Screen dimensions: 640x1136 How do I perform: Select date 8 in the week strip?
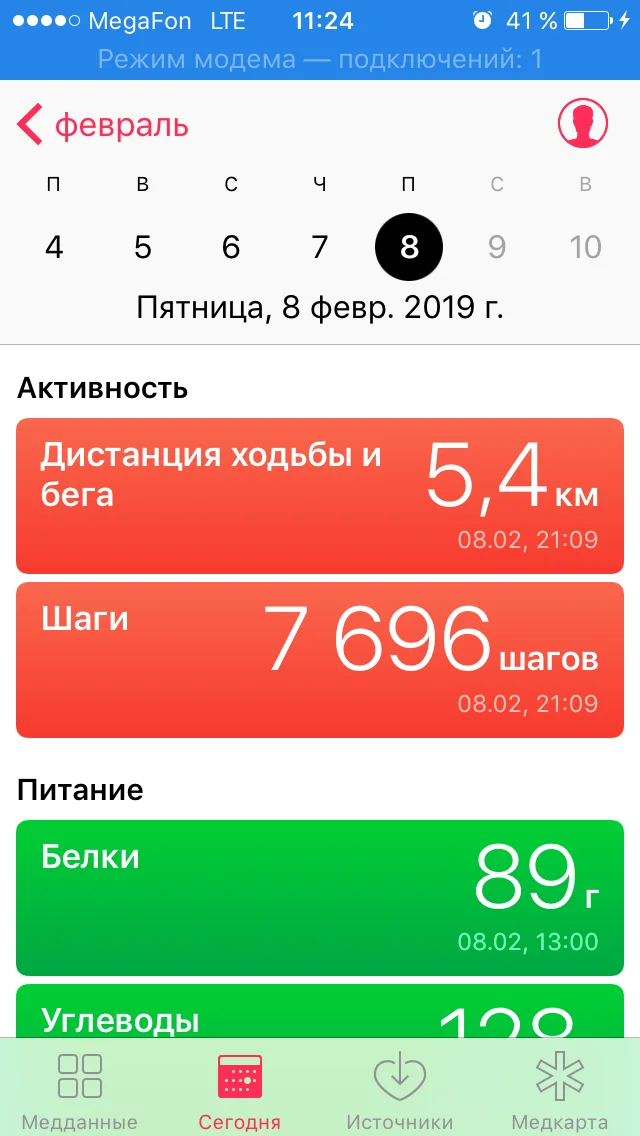[408, 247]
